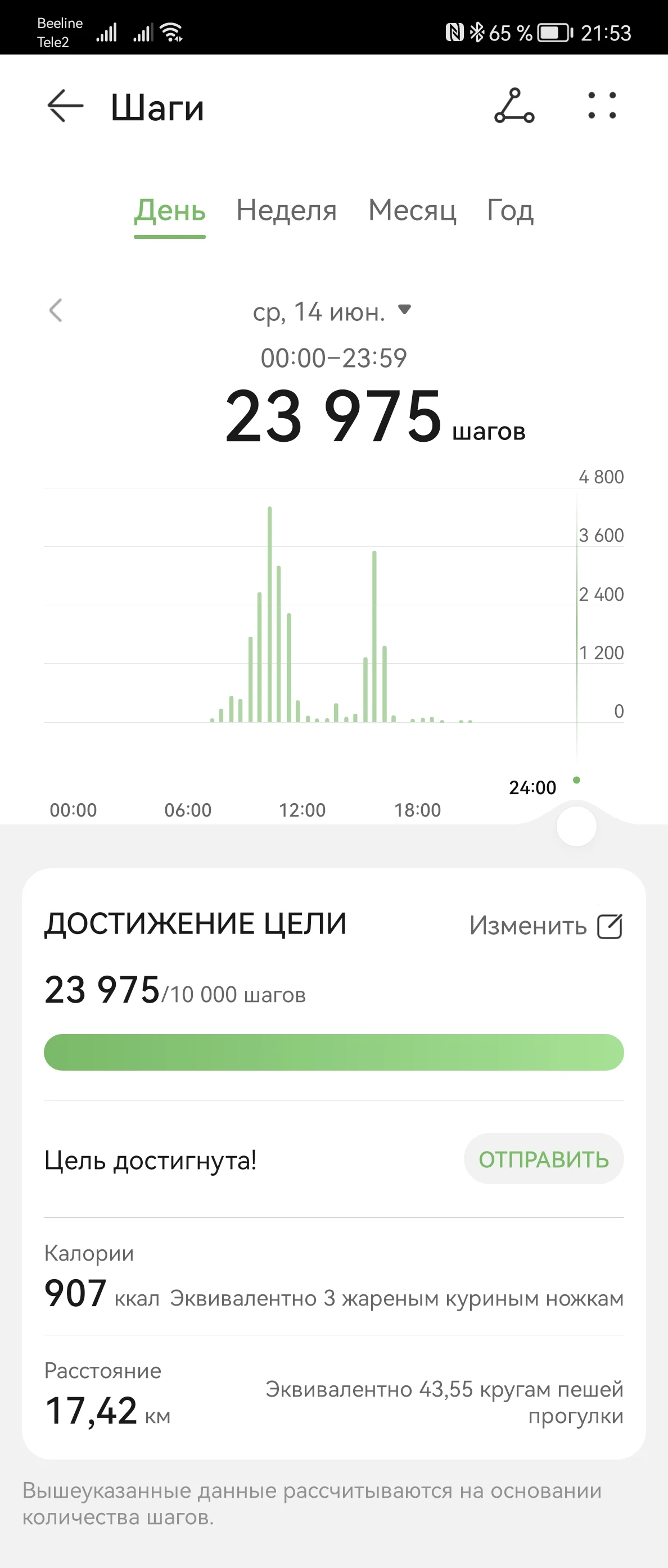This screenshot has width=668, height=1568.
Task: Open the four-dot more options menu
Action: [602, 107]
